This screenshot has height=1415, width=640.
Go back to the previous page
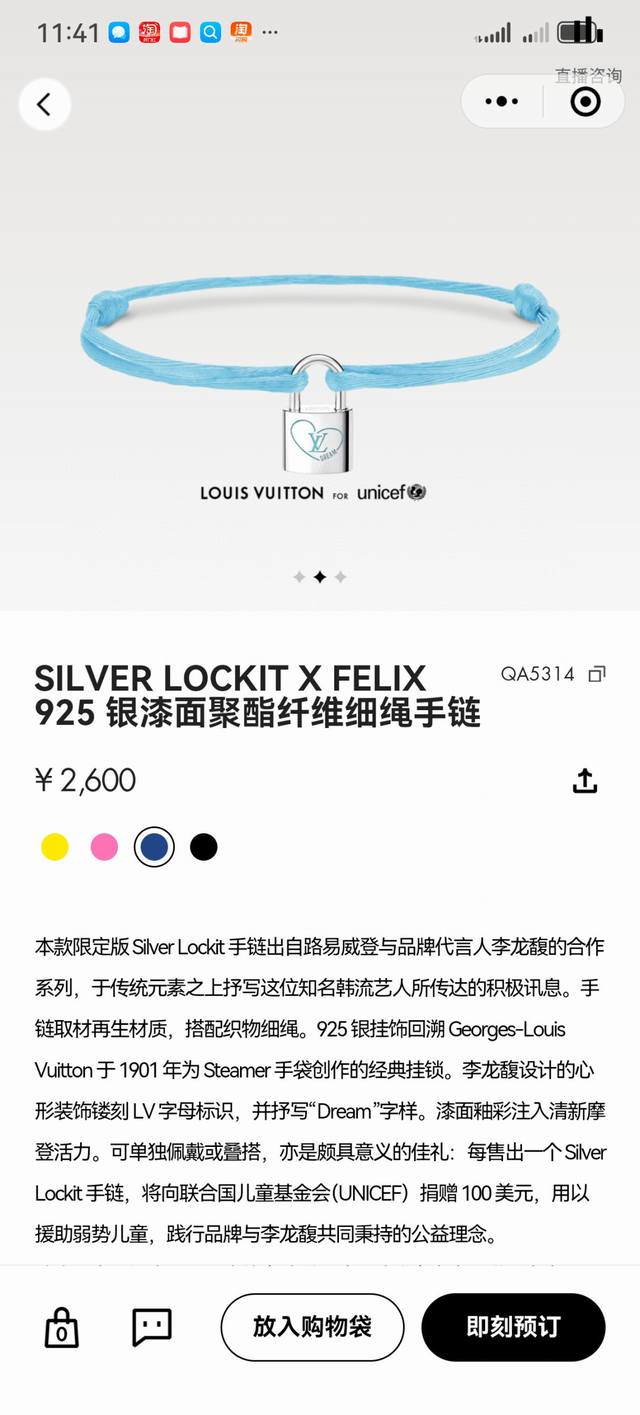point(44,104)
